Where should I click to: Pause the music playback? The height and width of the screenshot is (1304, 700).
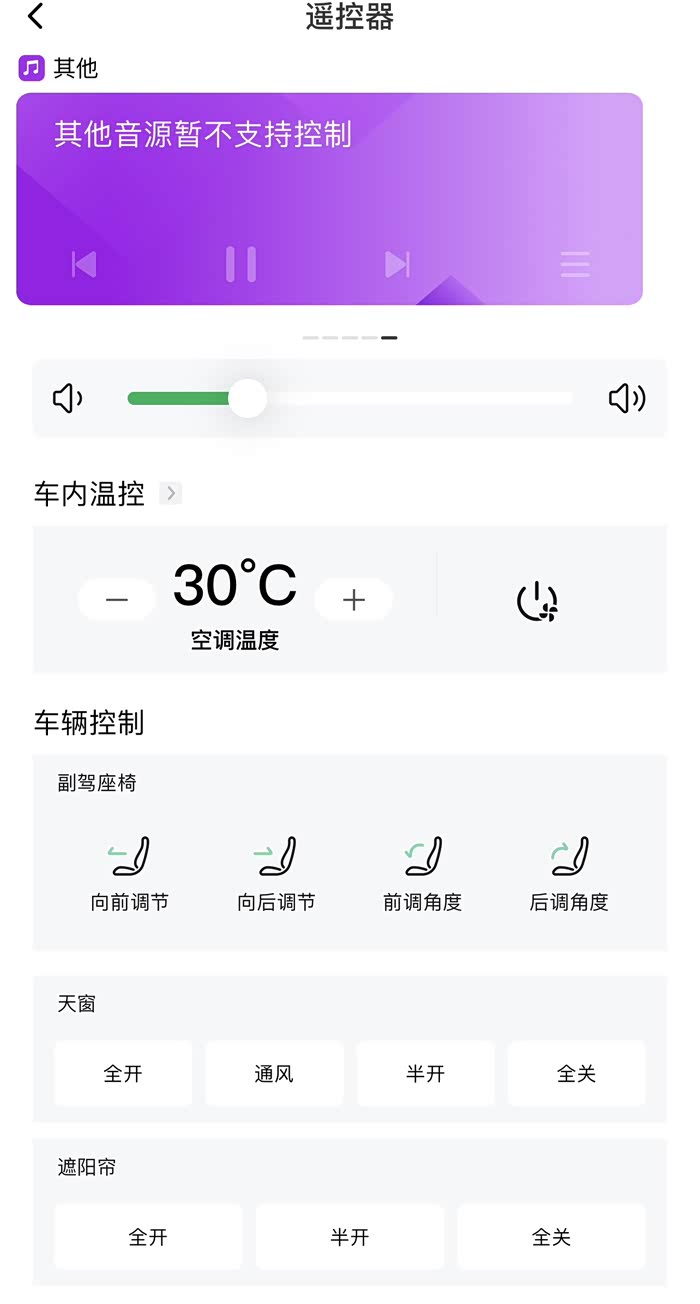241,264
